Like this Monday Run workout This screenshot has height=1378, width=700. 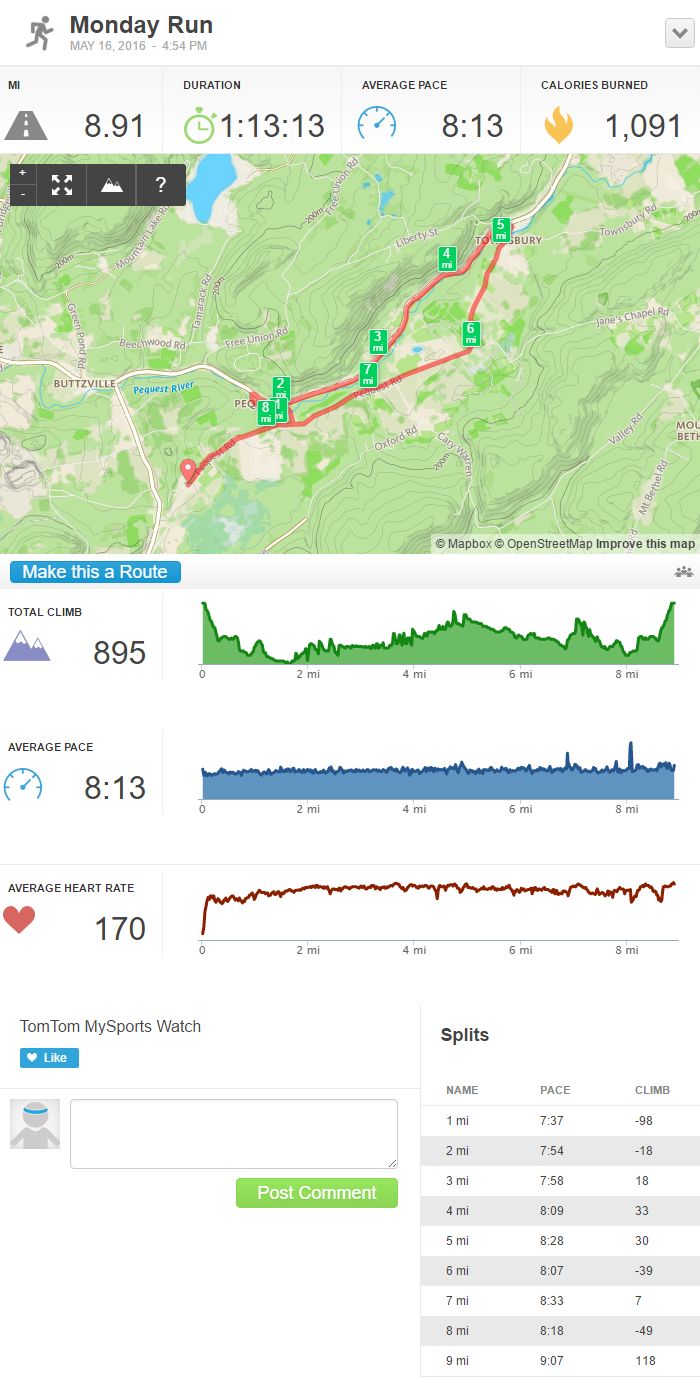coord(49,1057)
